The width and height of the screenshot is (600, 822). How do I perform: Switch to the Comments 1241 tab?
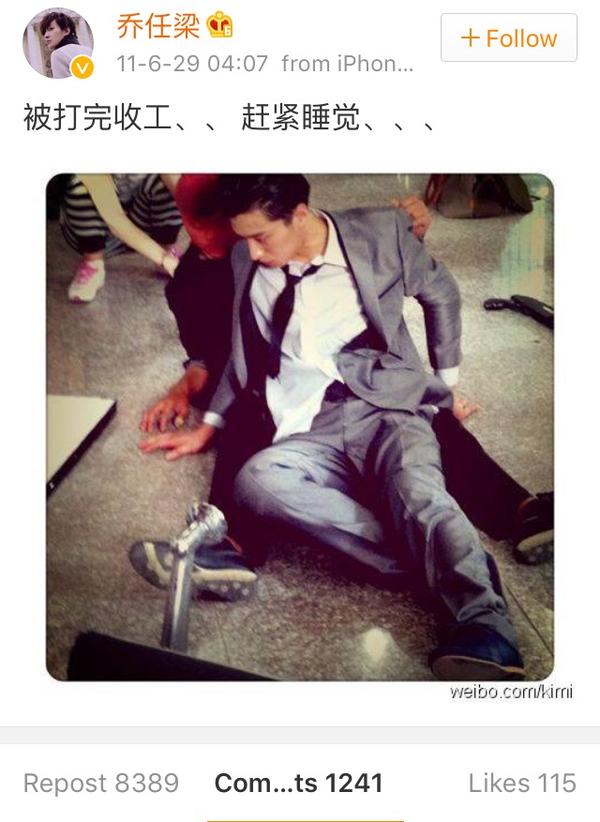pos(298,783)
